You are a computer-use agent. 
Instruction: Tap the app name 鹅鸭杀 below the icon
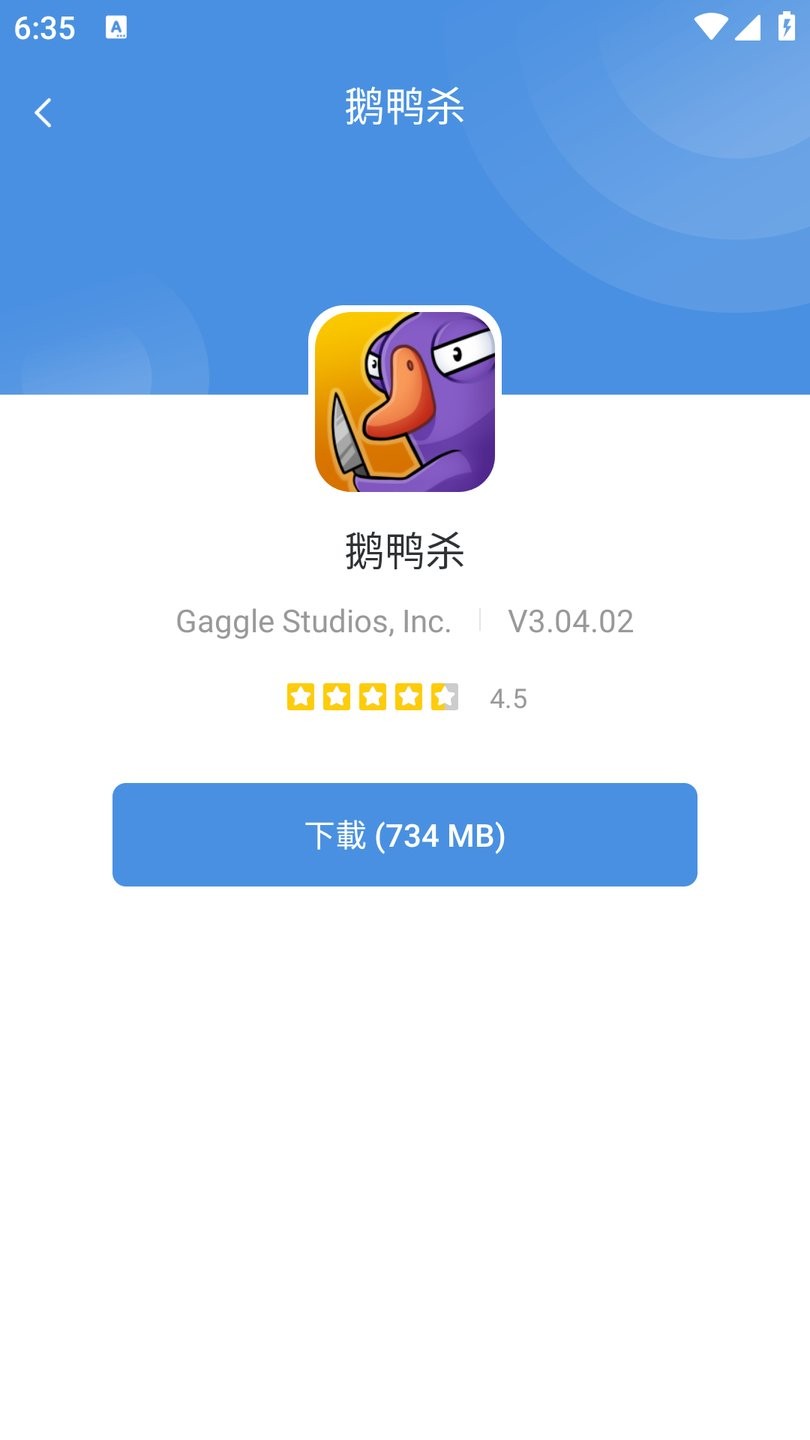(x=405, y=551)
